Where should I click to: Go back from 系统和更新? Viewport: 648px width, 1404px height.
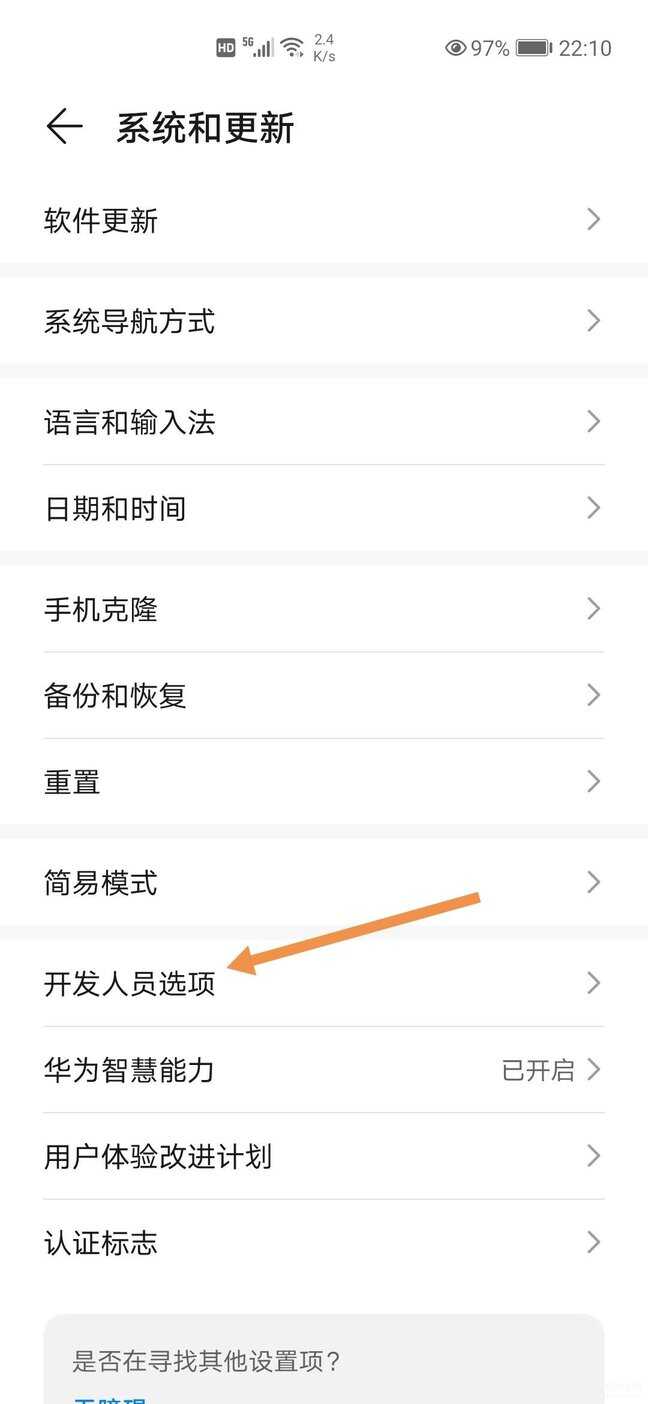coord(64,127)
